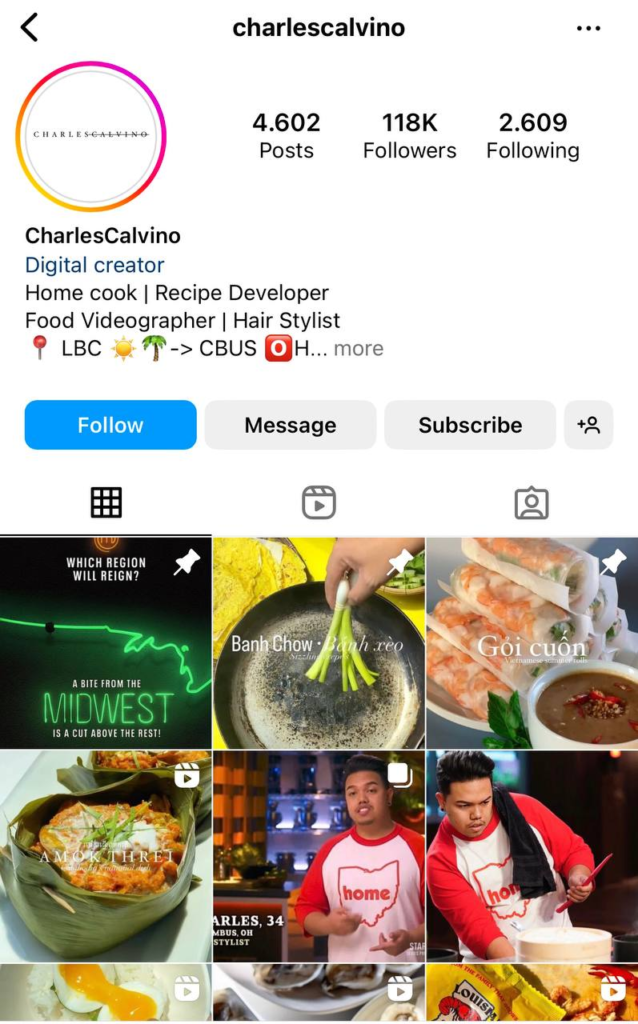Show suggested accounts with add-person icon

coord(588,425)
